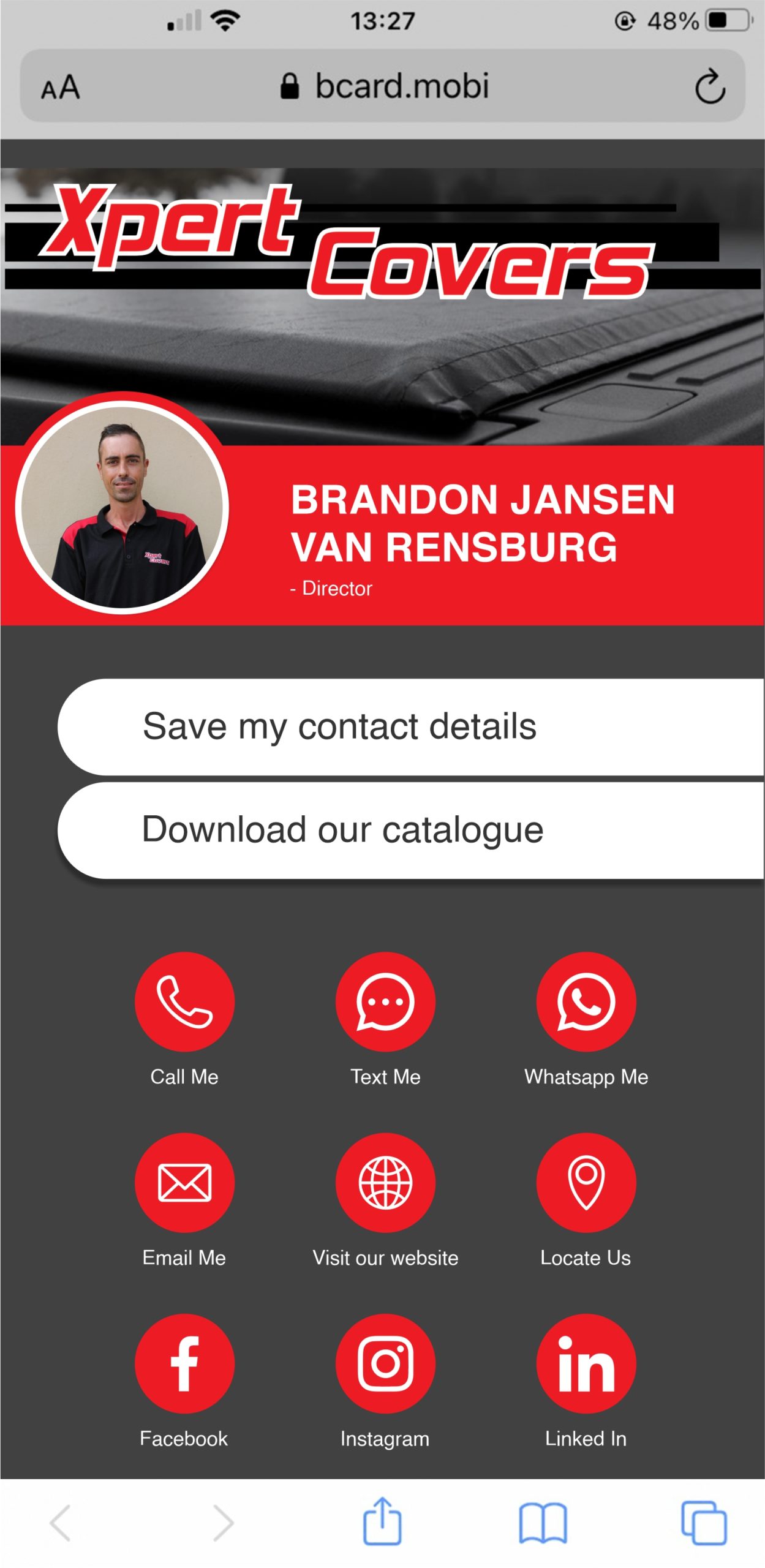The image size is (765, 1568).
Task: Reload the page in Safari
Action: pyautogui.click(x=710, y=86)
